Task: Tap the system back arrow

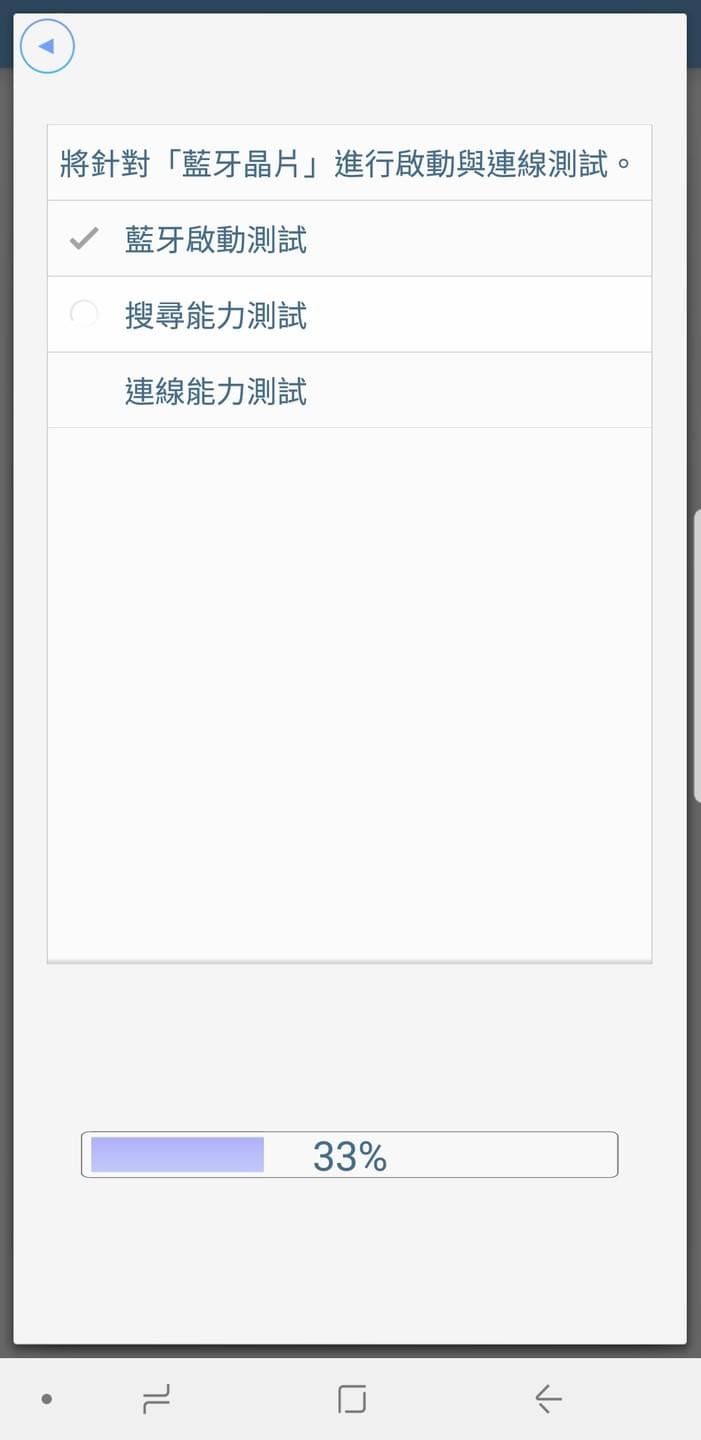Action: click(547, 1399)
